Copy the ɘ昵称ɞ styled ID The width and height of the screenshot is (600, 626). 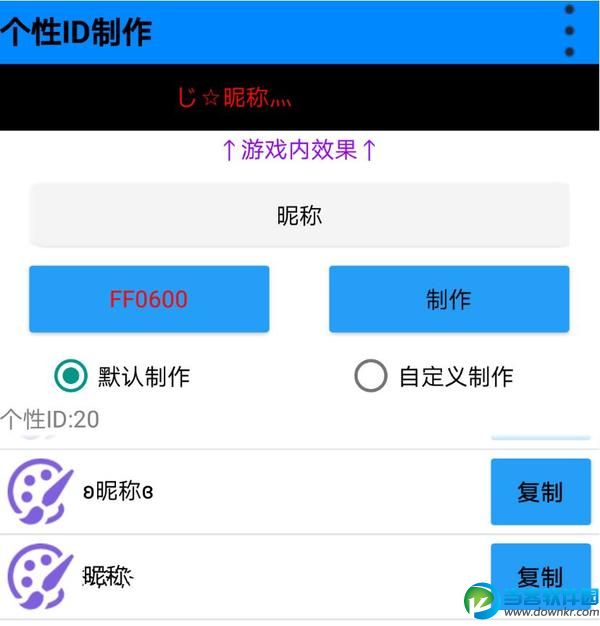540,492
